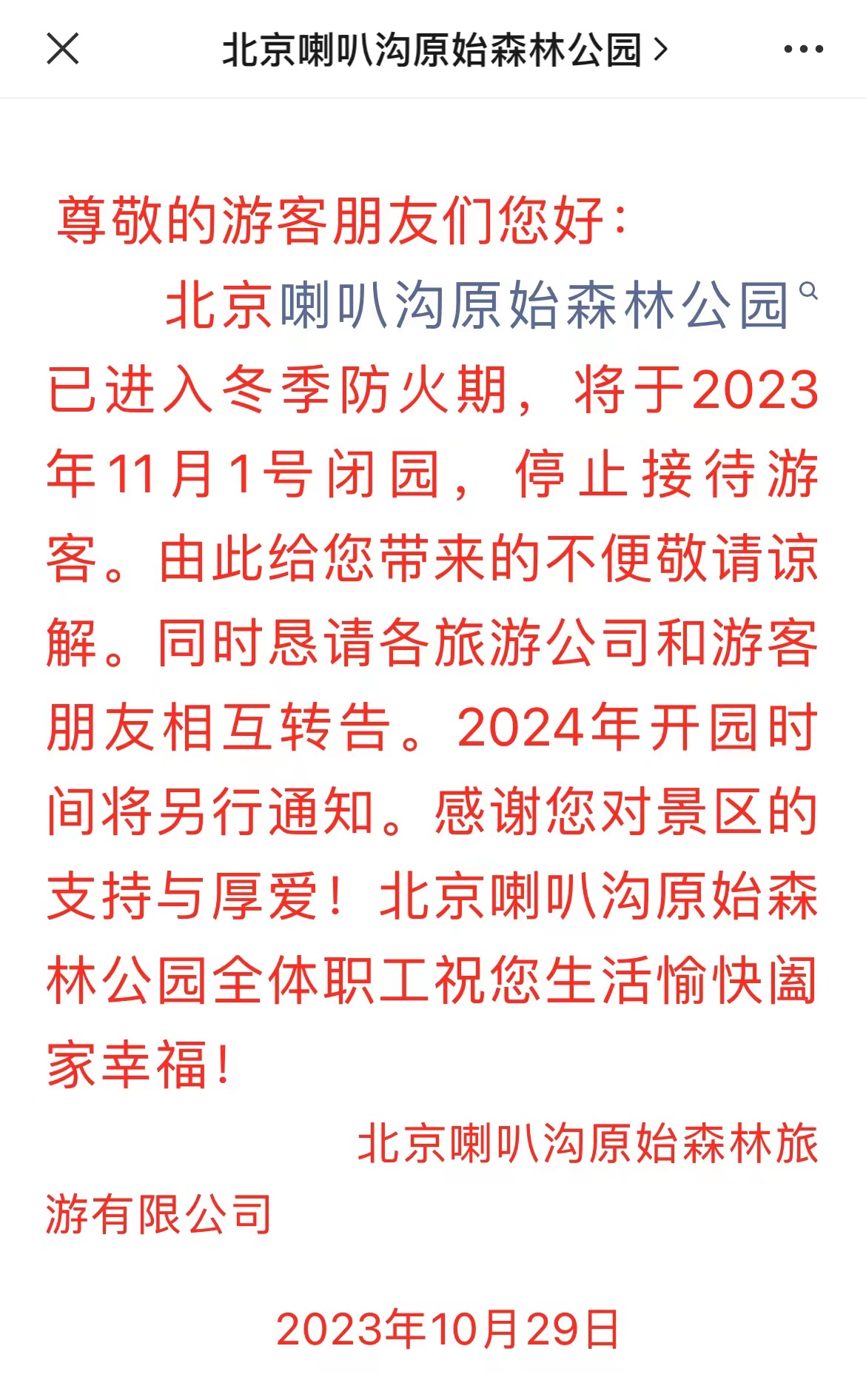Open the 北京喇叭沟原始森林公园 account title

(x=445, y=50)
